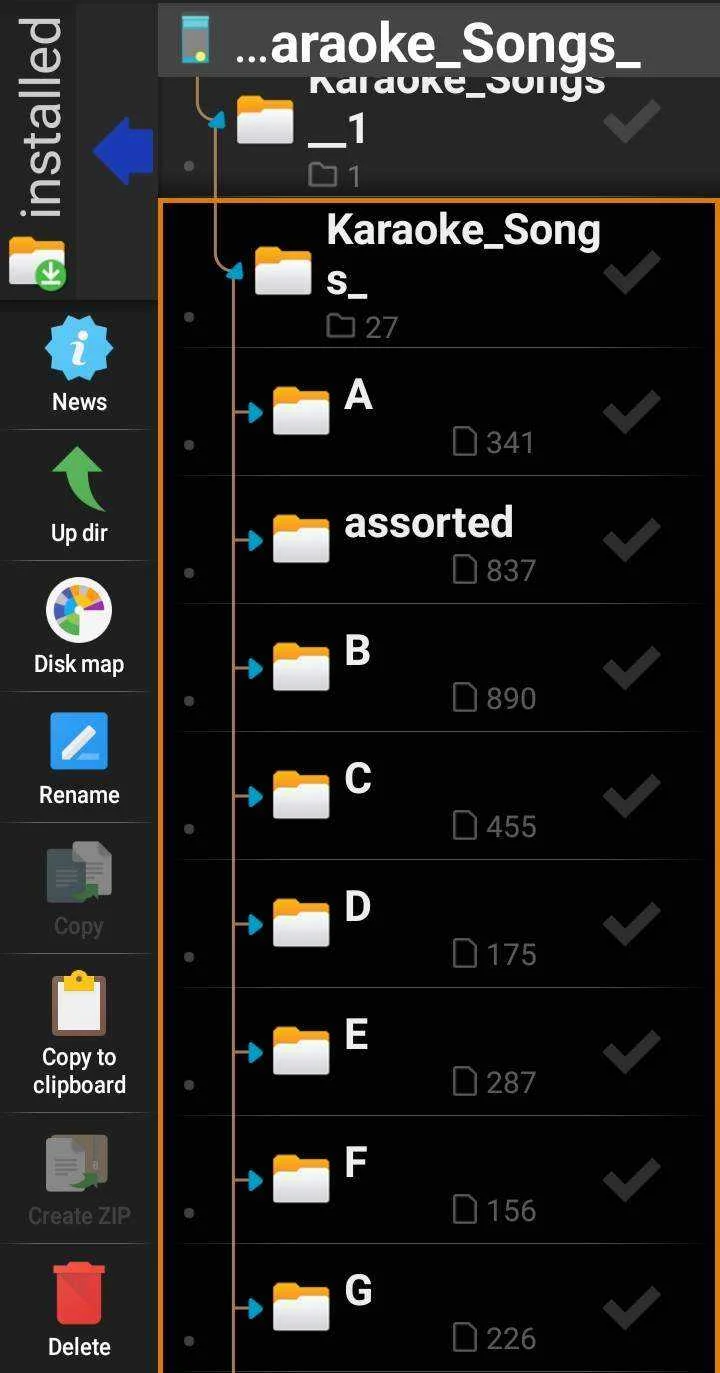Screen dimensions: 720x1373
Task: Toggle the checkmark for Karaoke_Songs__1 folder
Action: pyautogui.click(x=632, y=122)
